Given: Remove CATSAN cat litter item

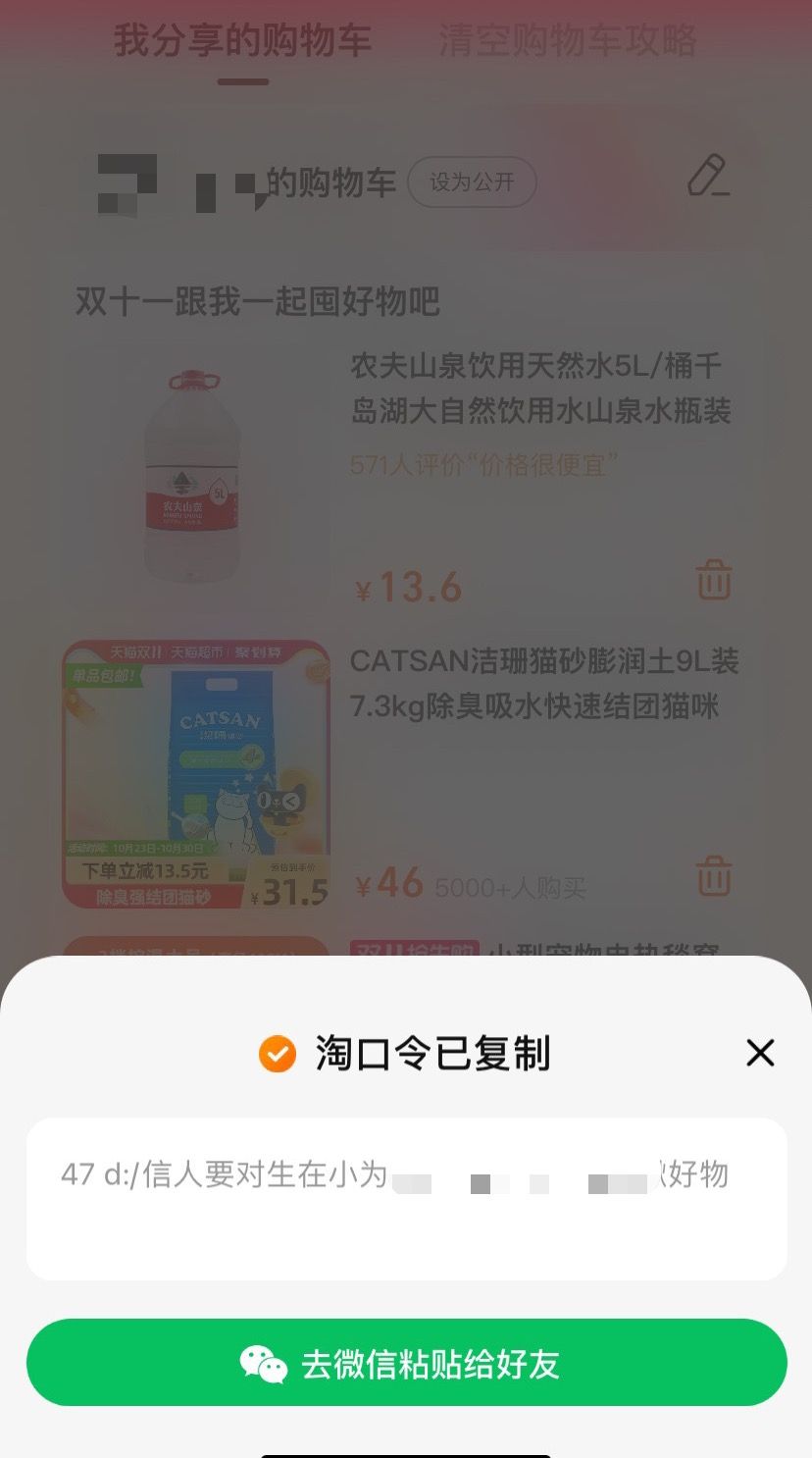Looking at the screenshot, I should (x=714, y=875).
